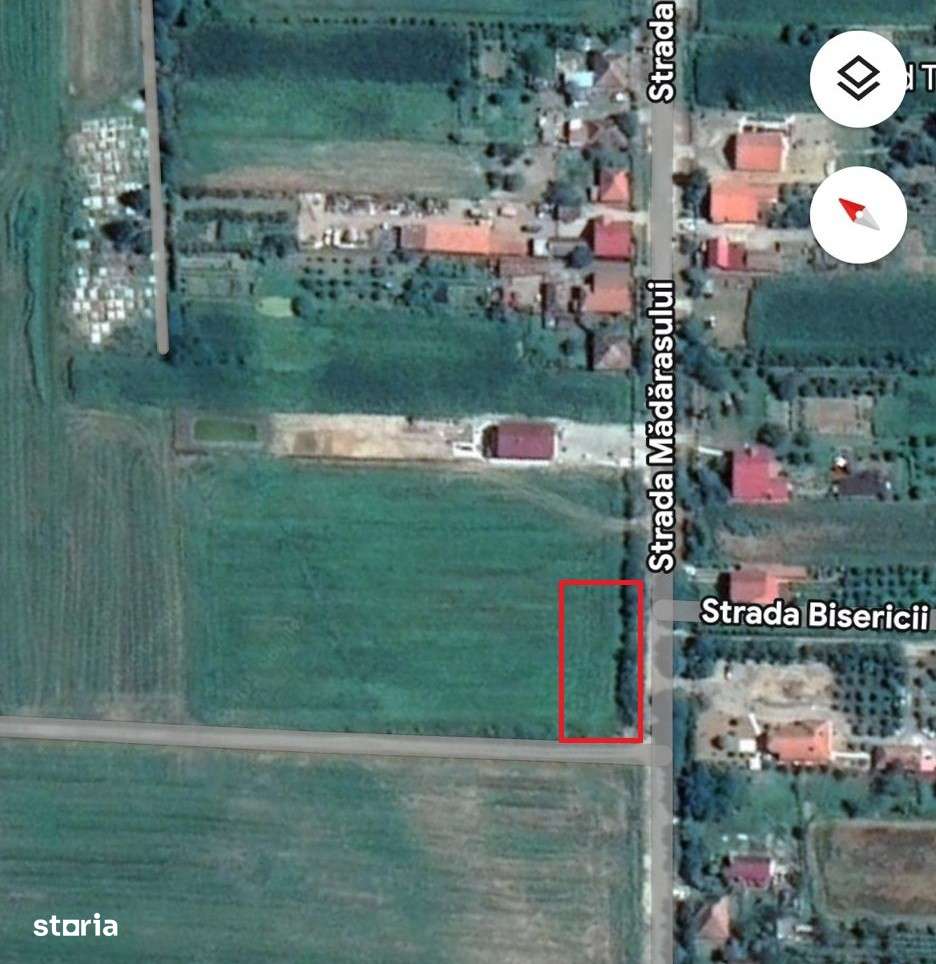Open the map layers selector

coord(858,79)
